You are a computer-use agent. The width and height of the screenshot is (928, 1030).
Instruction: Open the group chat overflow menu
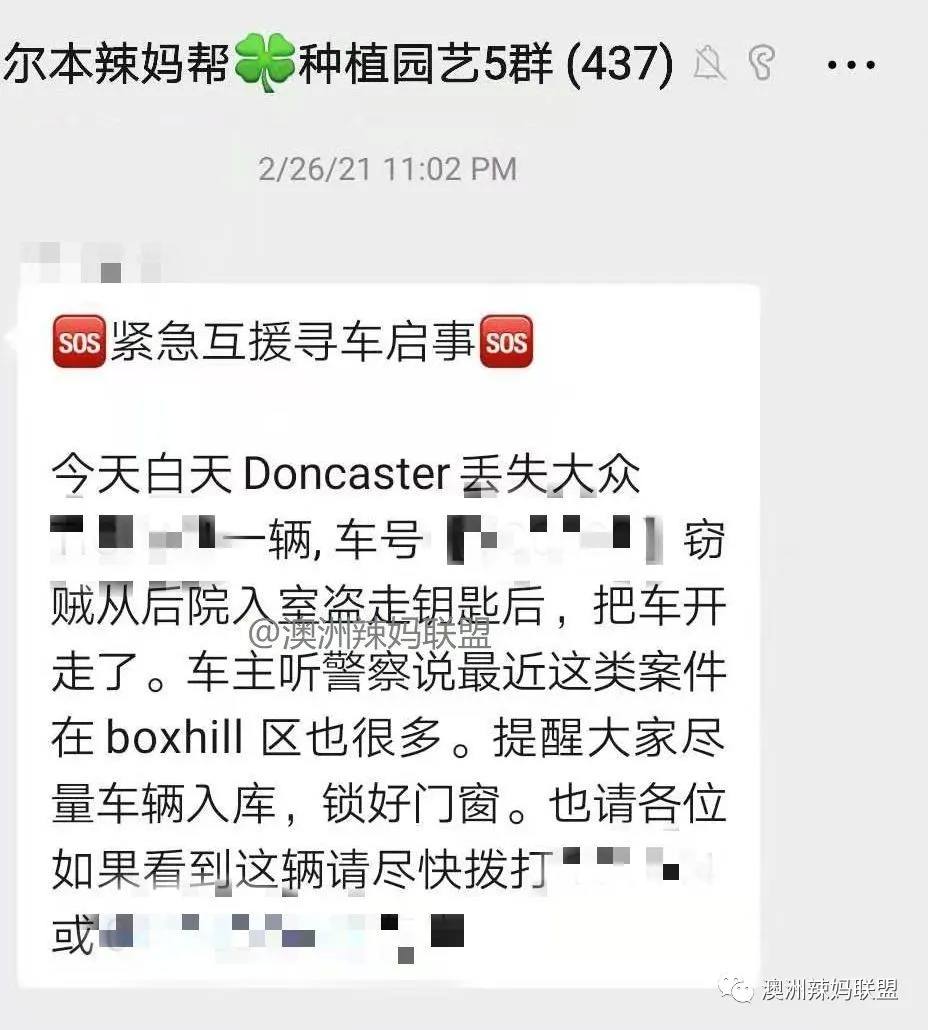click(852, 66)
